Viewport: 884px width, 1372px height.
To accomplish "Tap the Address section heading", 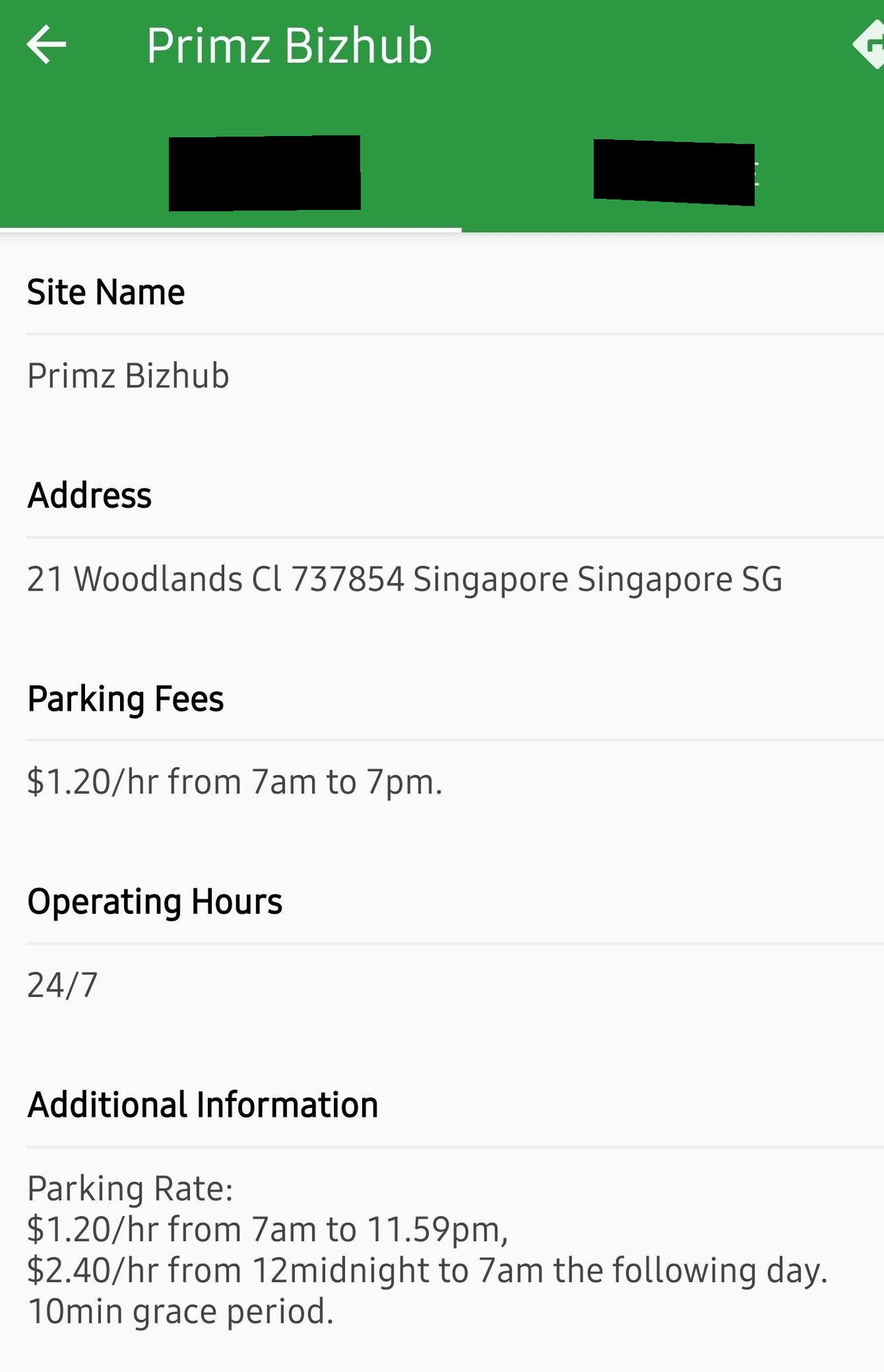I will (89, 495).
